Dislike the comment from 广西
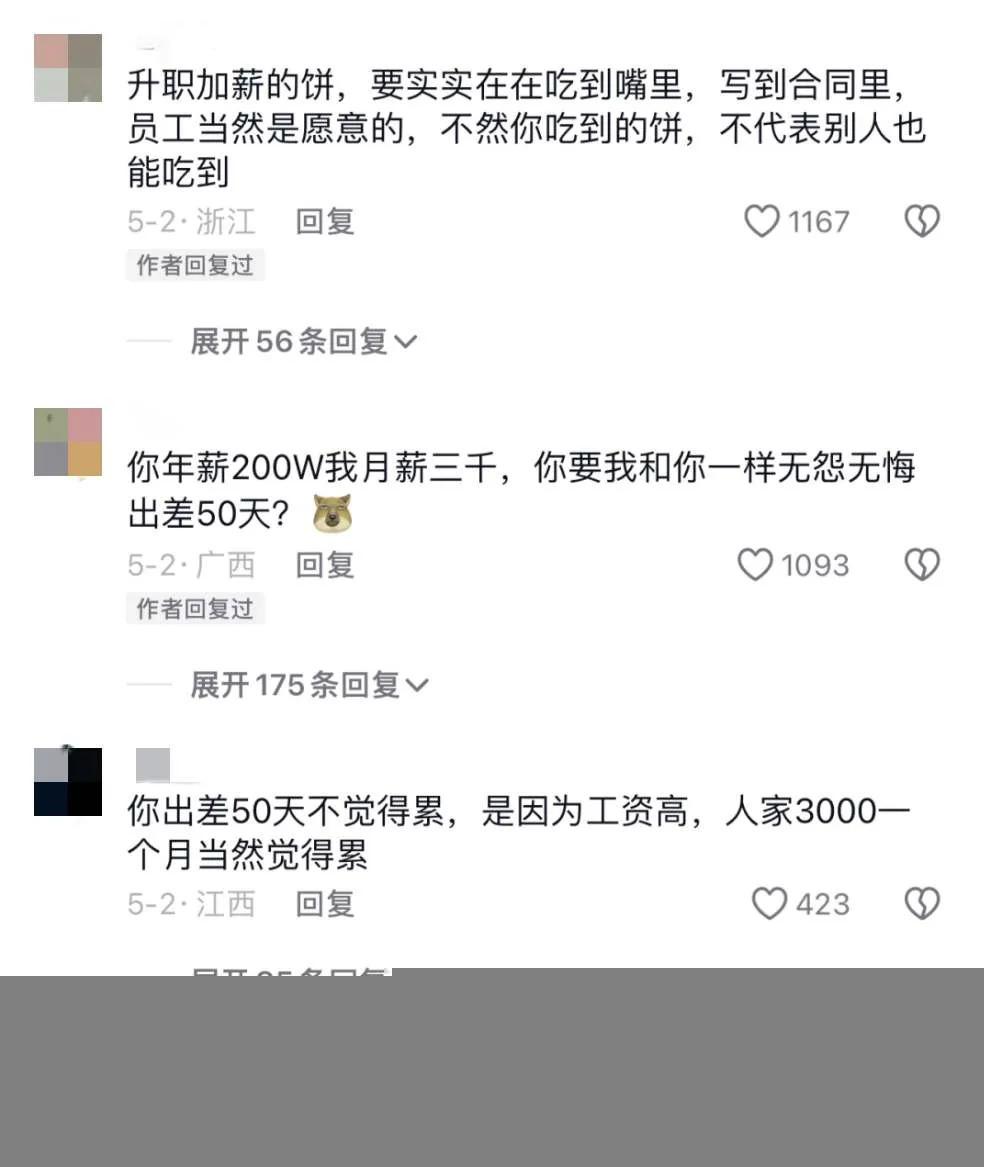 click(x=921, y=565)
